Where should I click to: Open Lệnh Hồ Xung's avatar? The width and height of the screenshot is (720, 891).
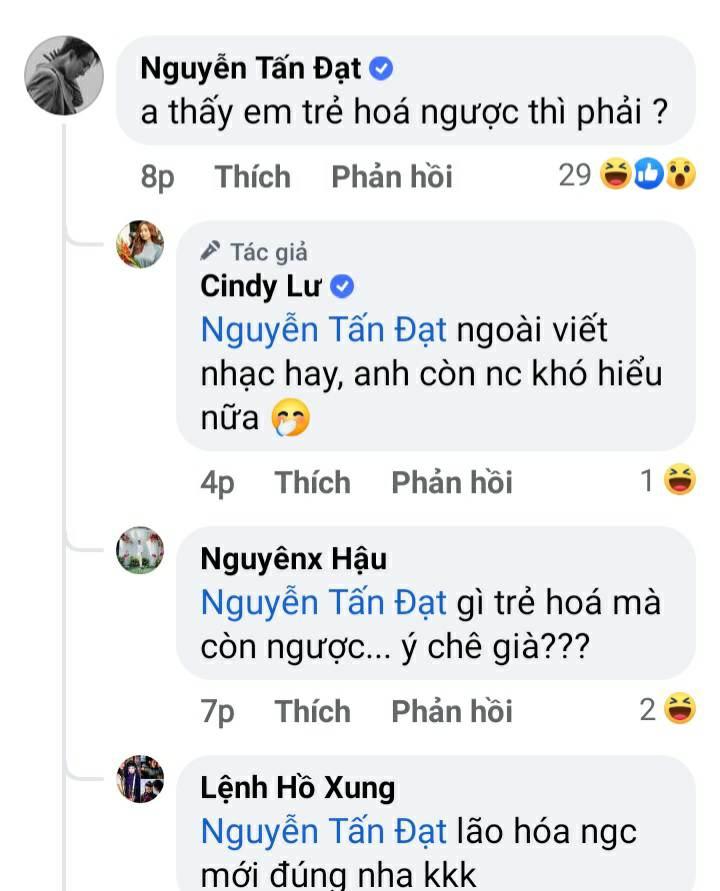140,779
